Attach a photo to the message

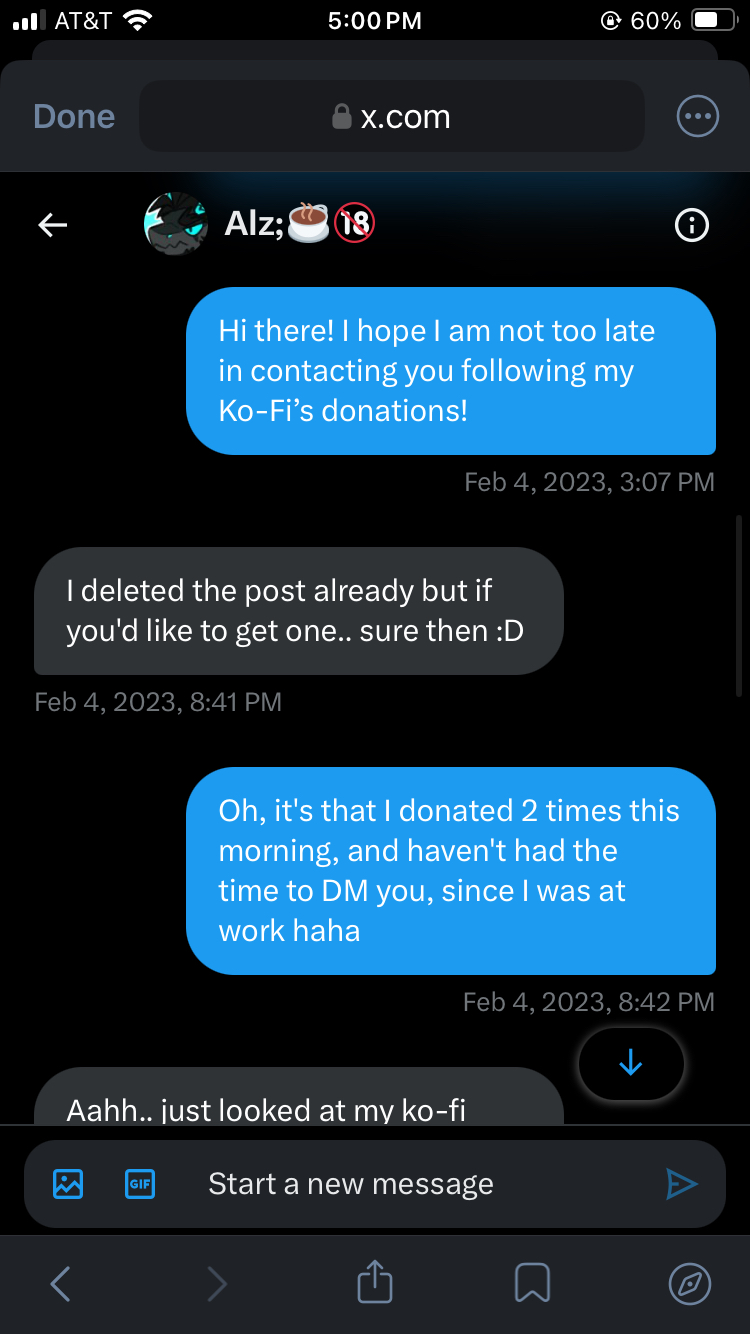(x=68, y=1184)
